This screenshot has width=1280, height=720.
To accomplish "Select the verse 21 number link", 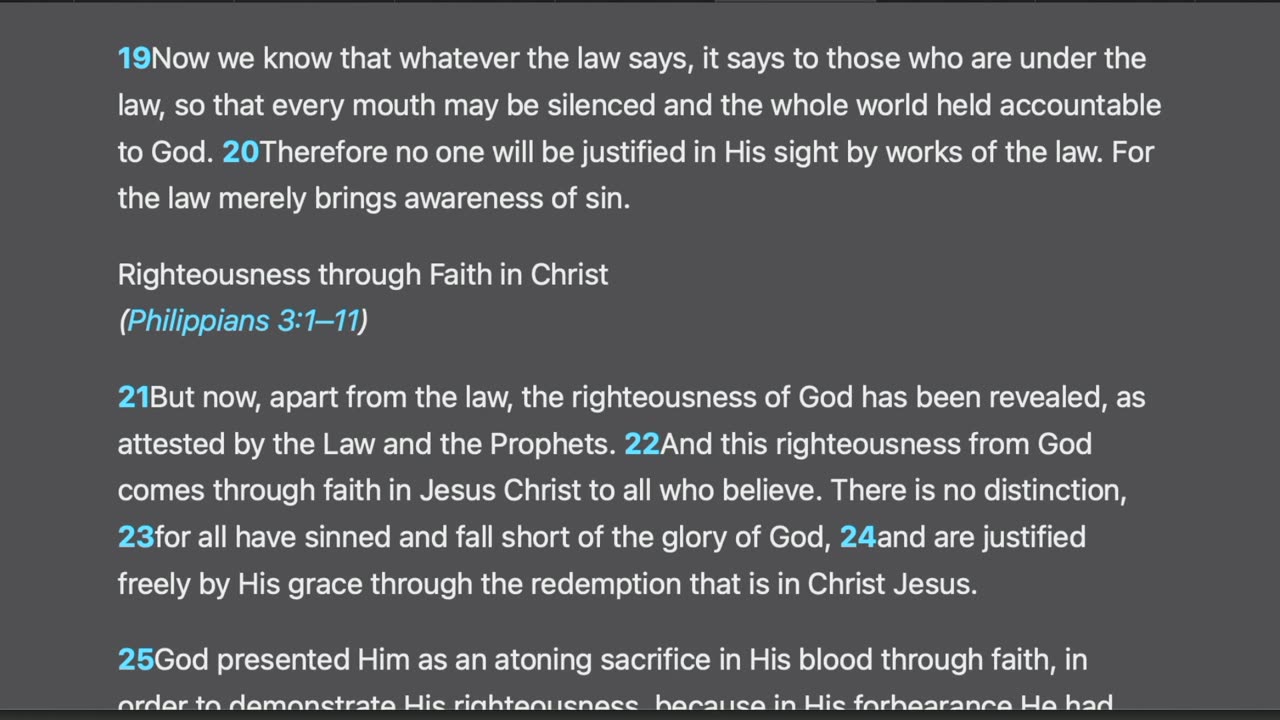I will (133, 398).
